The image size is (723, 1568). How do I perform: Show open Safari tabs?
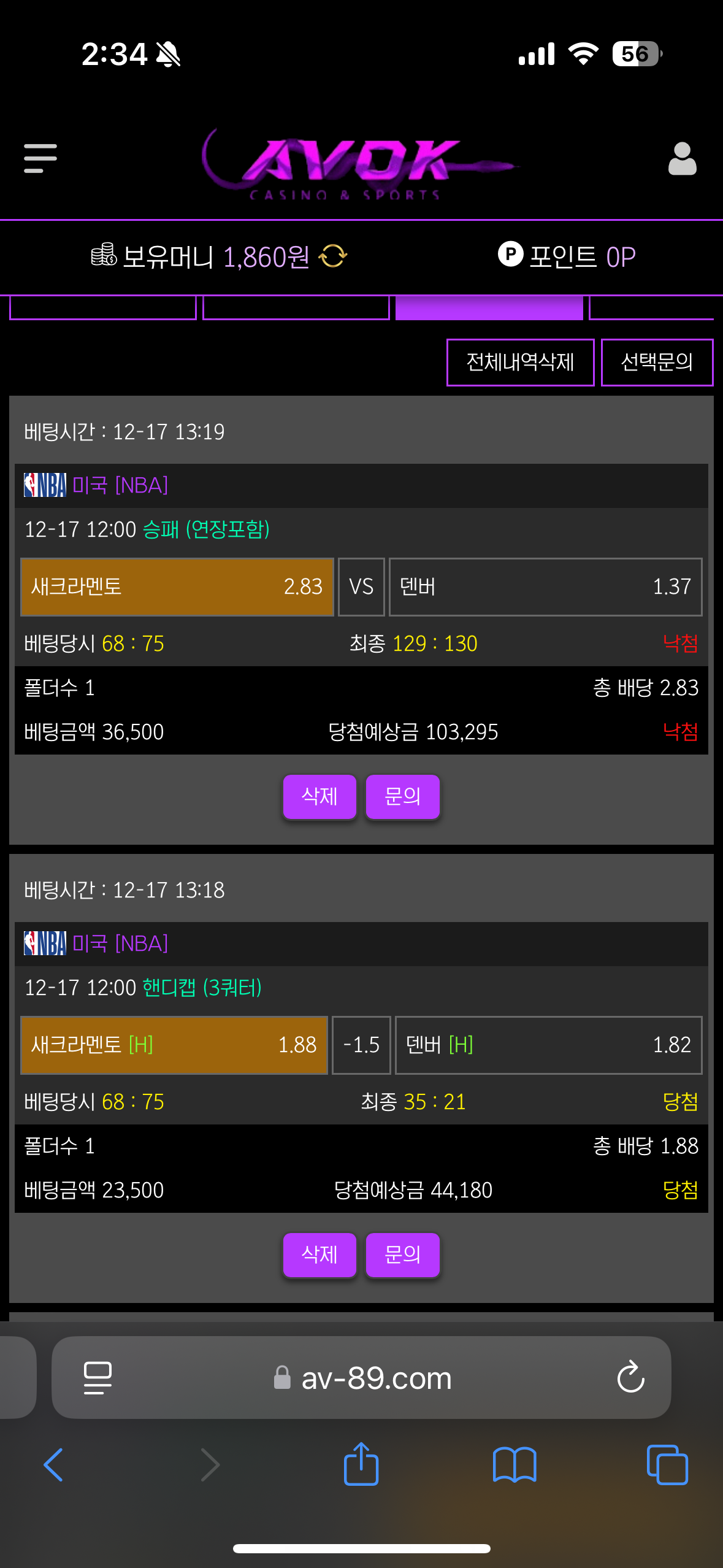tap(667, 1465)
